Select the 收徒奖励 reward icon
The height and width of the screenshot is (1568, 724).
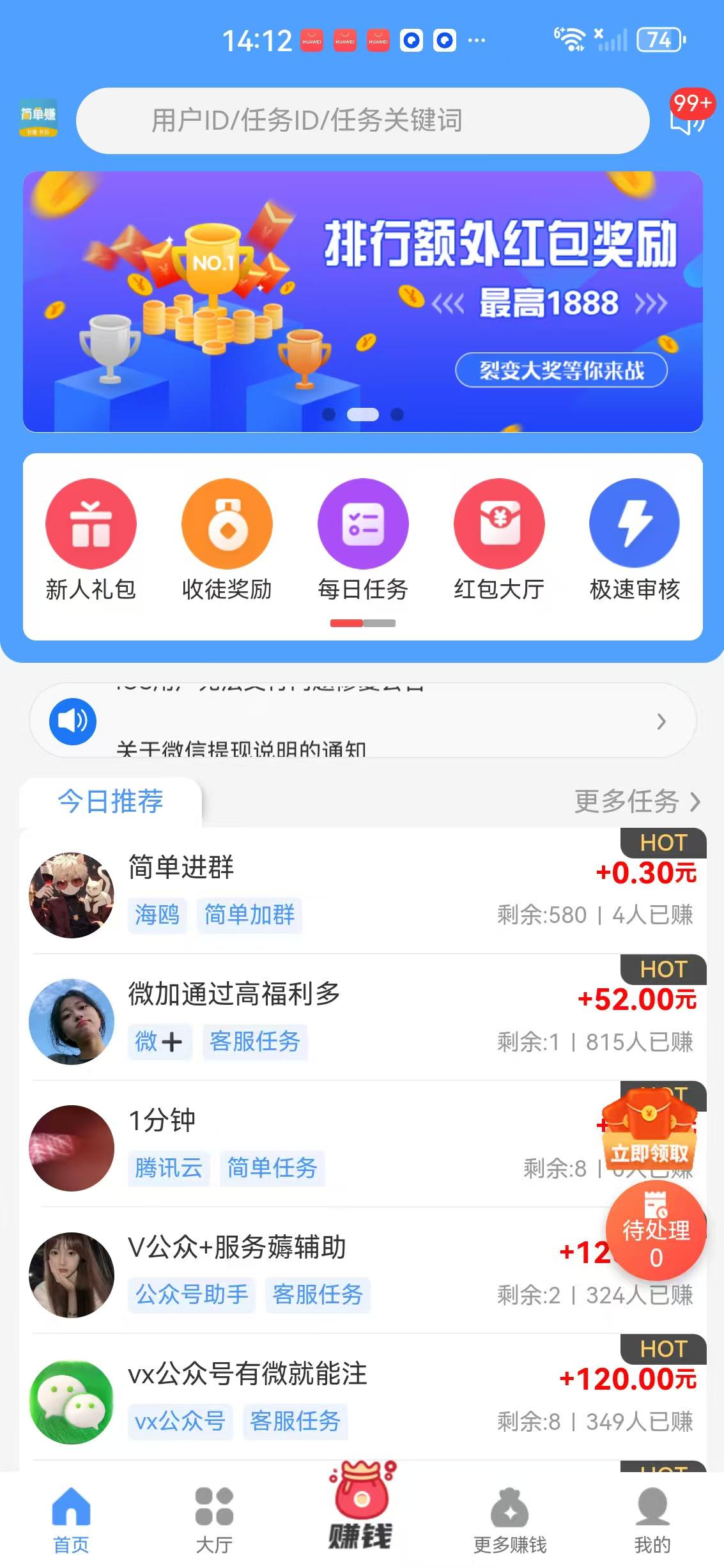(x=227, y=523)
